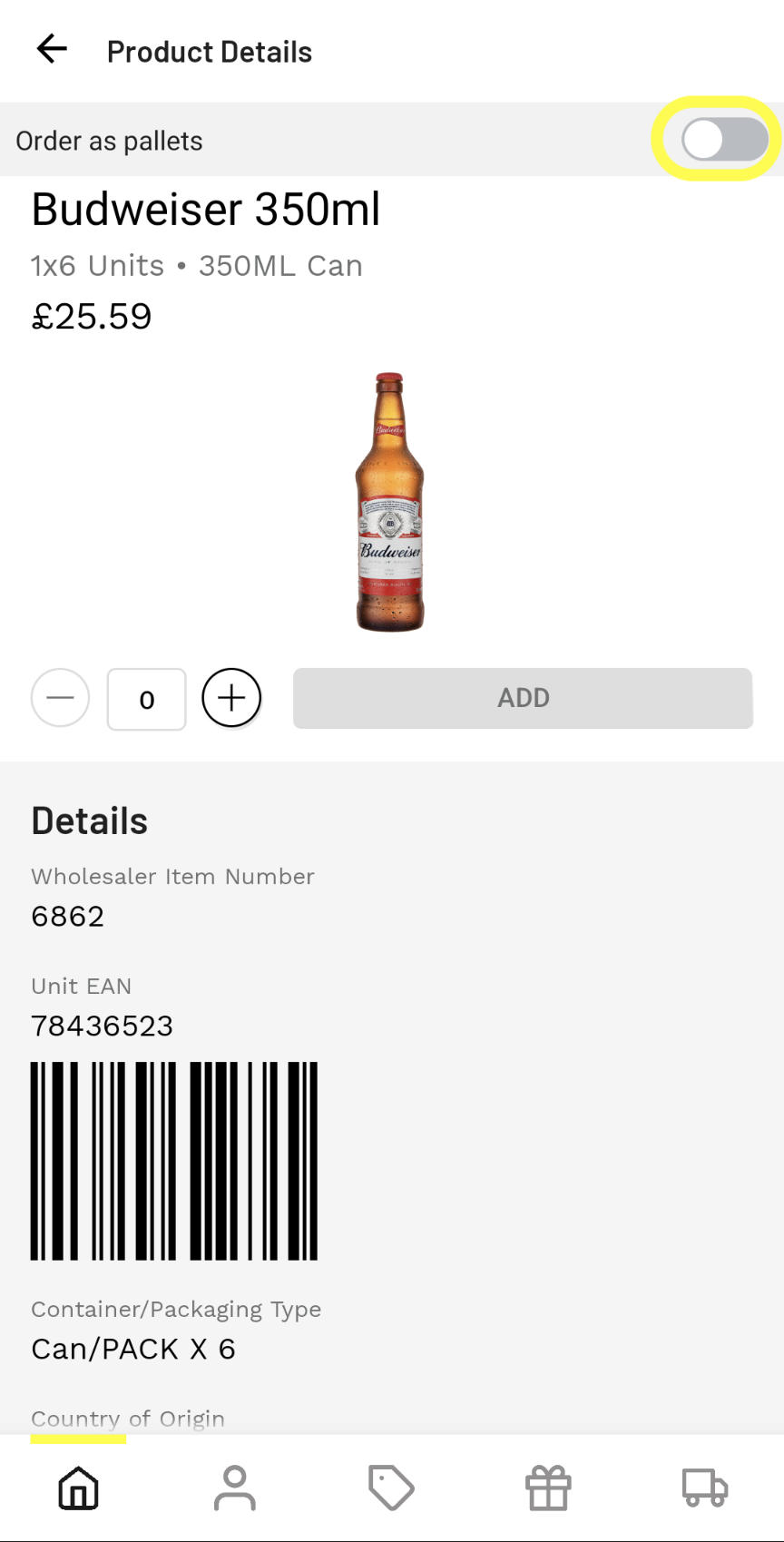Viewport: 784px width, 1542px height.
Task: Select the £25.59 price label
Action: pyautogui.click(x=92, y=316)
